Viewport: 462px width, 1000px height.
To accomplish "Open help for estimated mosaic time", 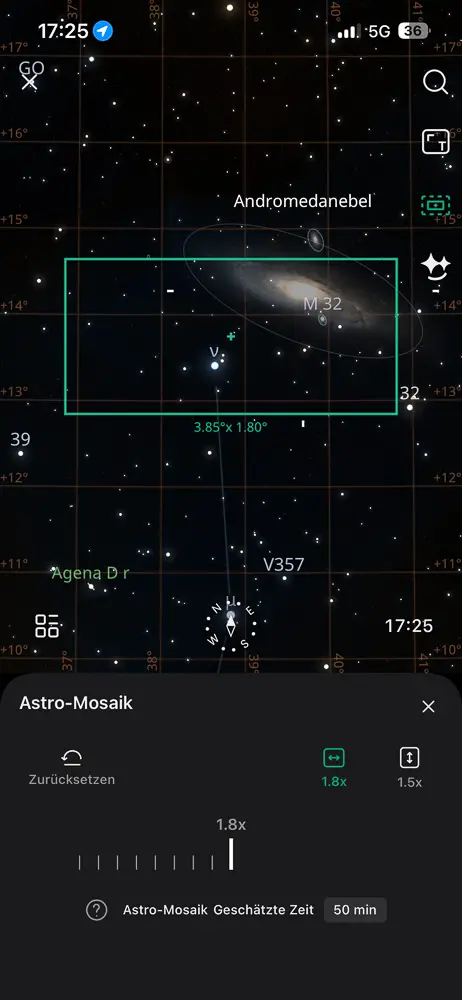I will tap(96, 910).
